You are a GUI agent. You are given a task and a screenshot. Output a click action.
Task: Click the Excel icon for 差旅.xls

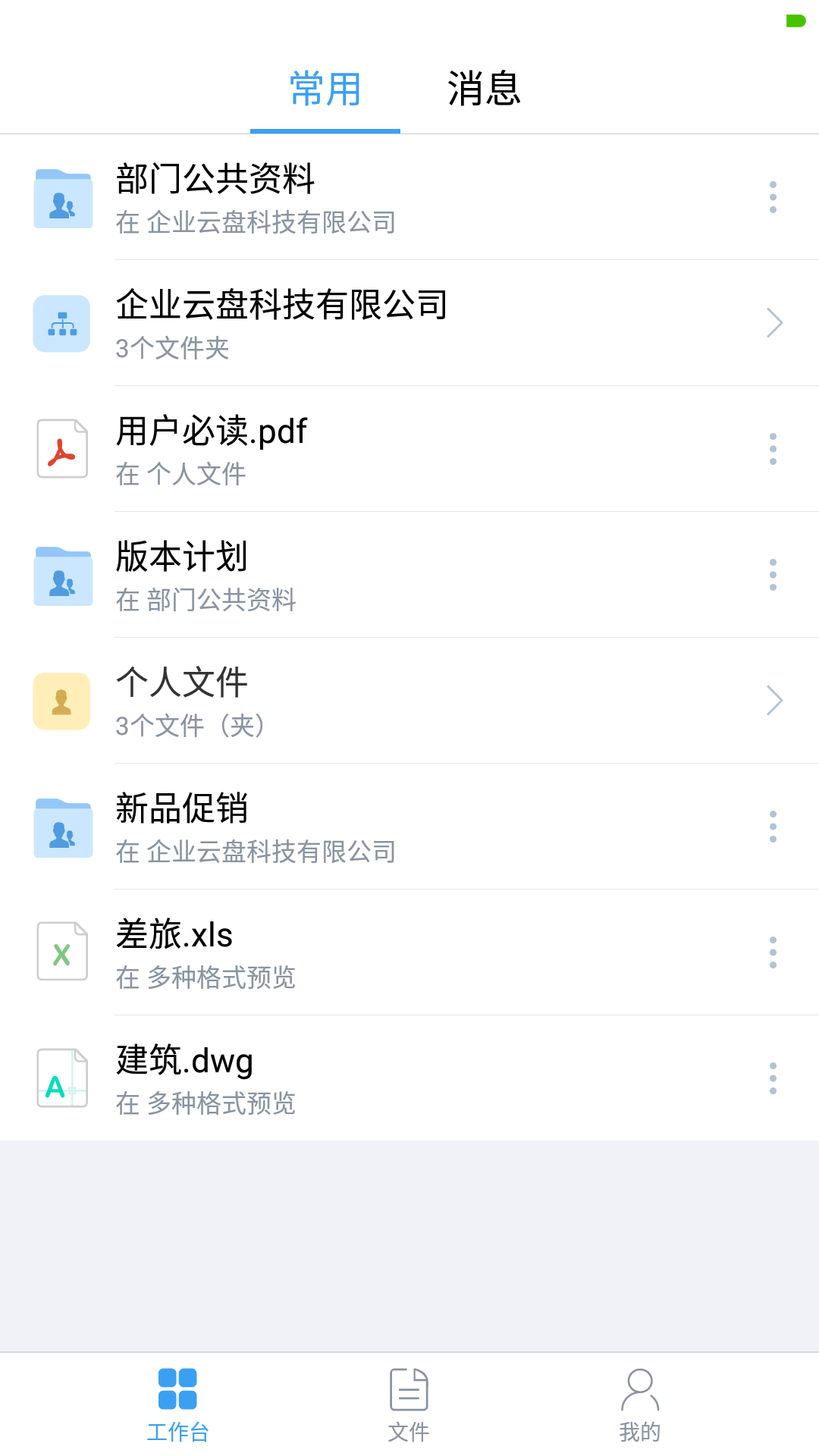pyautogui.click(x=61, y=952)
